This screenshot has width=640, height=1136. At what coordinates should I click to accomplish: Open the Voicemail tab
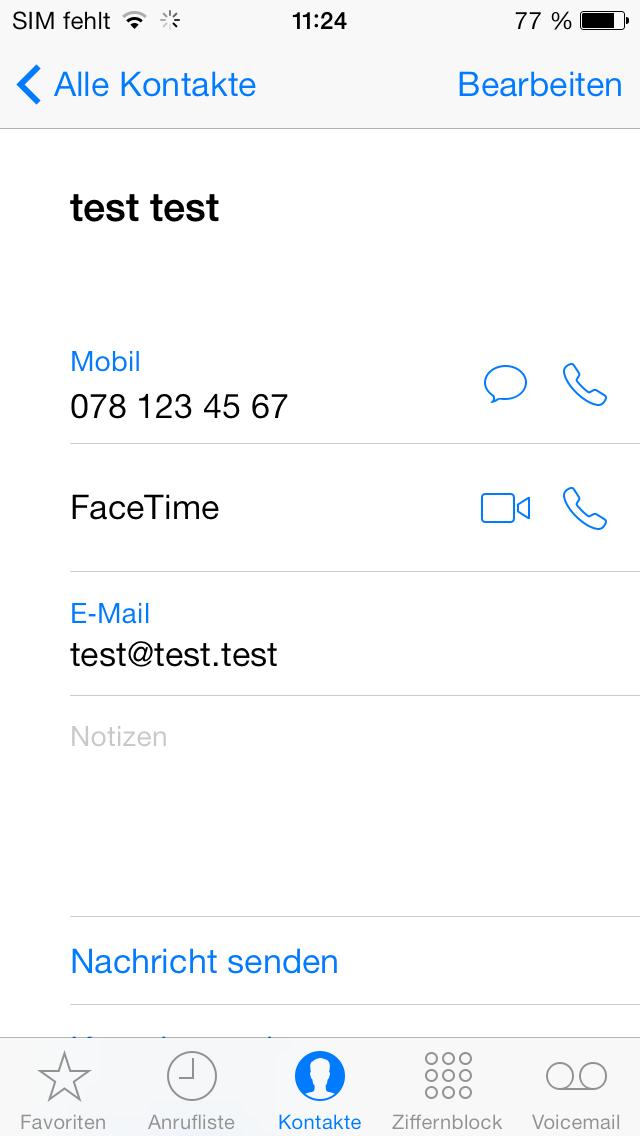pyautogui.click(x=576, y=1089)
